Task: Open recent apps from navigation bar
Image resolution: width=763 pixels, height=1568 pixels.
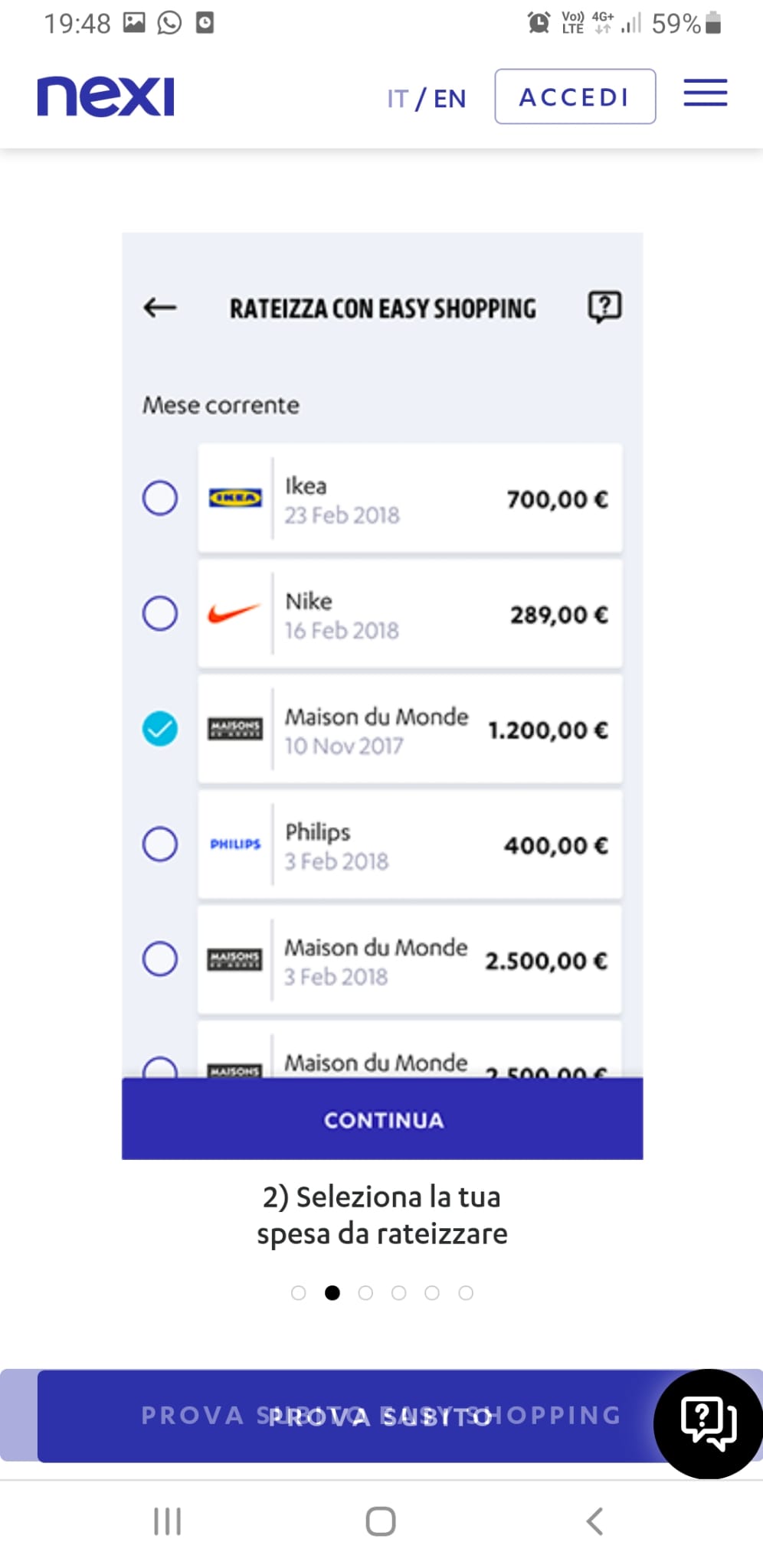Action: point(168,1521)
